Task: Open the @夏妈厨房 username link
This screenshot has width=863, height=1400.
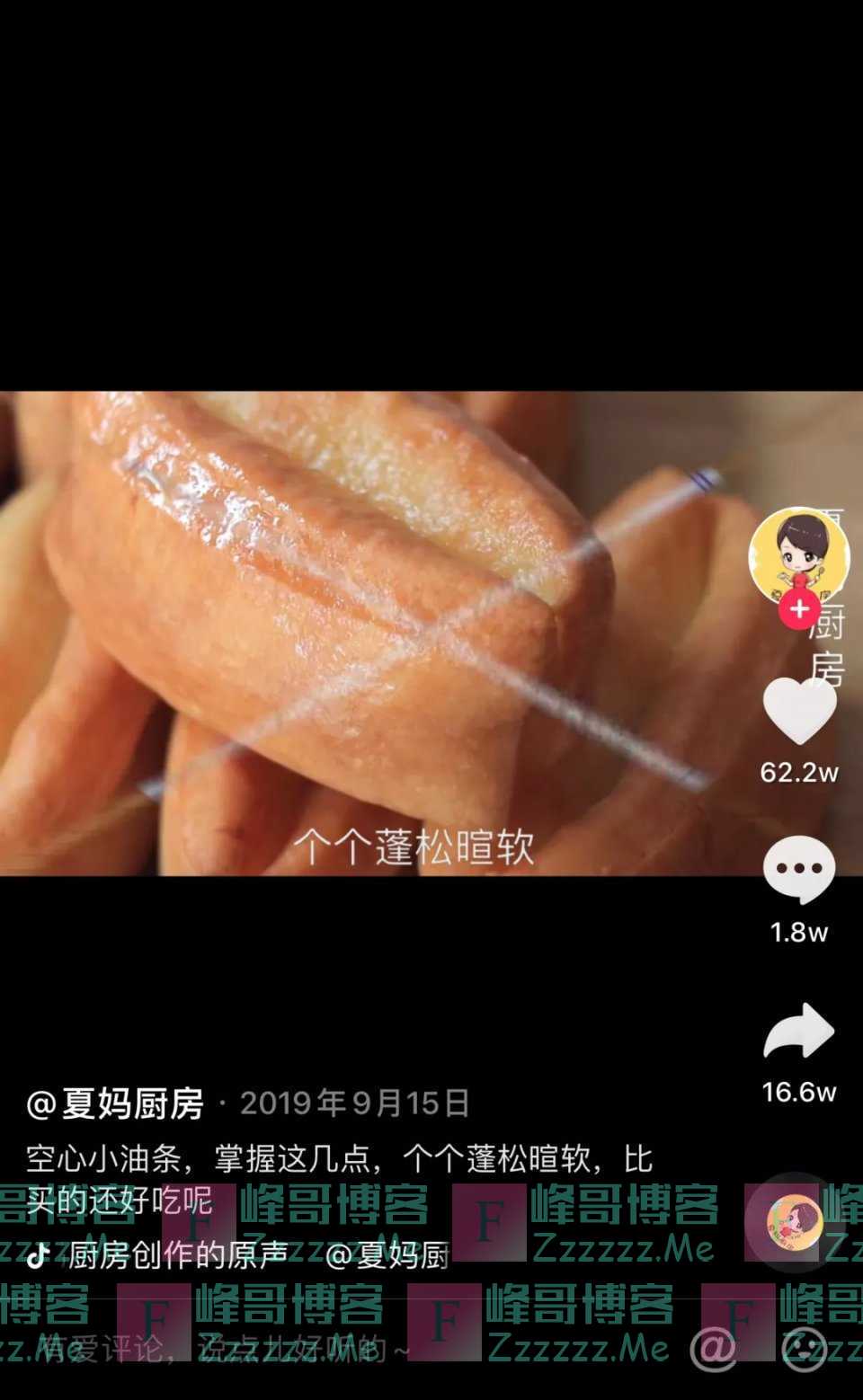Action: (115, 1104)
